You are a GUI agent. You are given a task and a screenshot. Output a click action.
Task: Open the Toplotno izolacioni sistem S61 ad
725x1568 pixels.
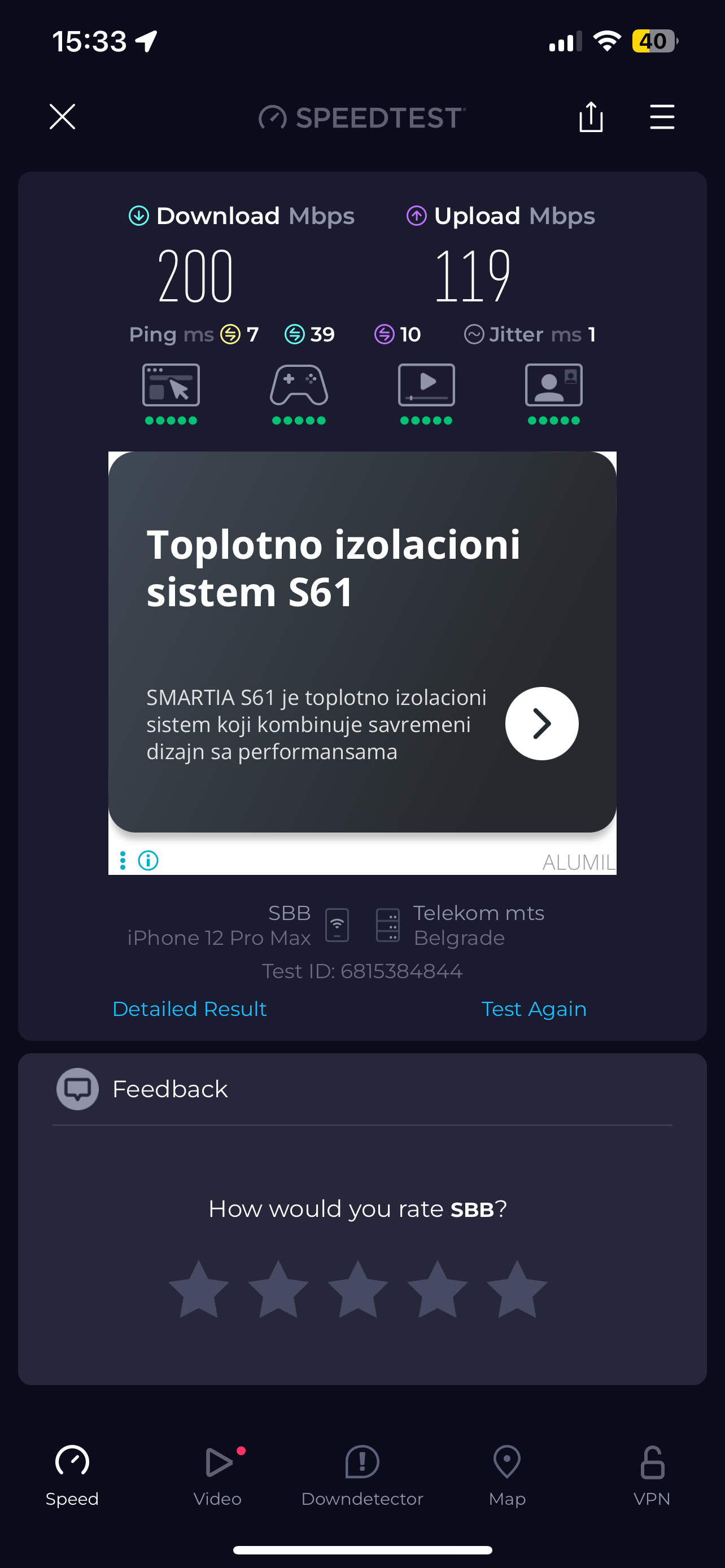pos(334,567)
